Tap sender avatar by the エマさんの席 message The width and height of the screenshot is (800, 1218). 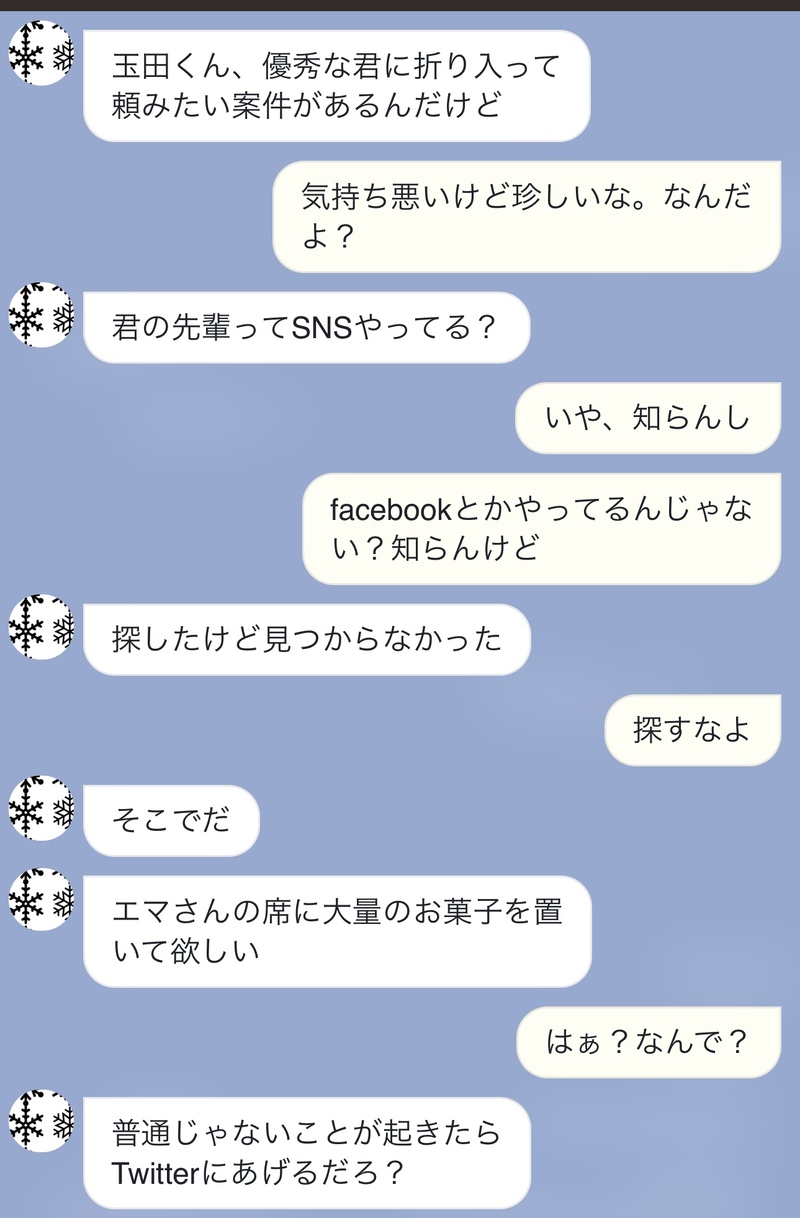coord(41,899)
